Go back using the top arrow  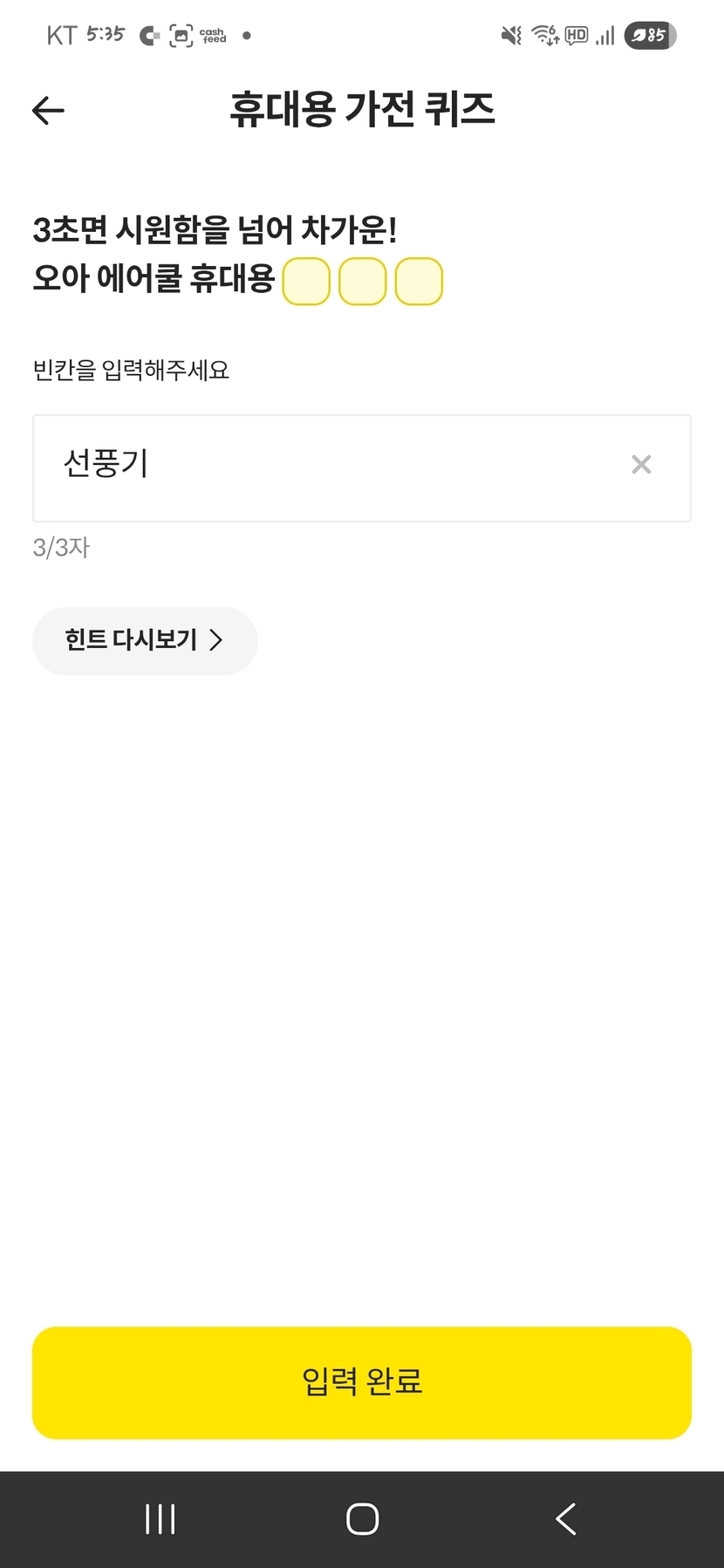point(48,110)
